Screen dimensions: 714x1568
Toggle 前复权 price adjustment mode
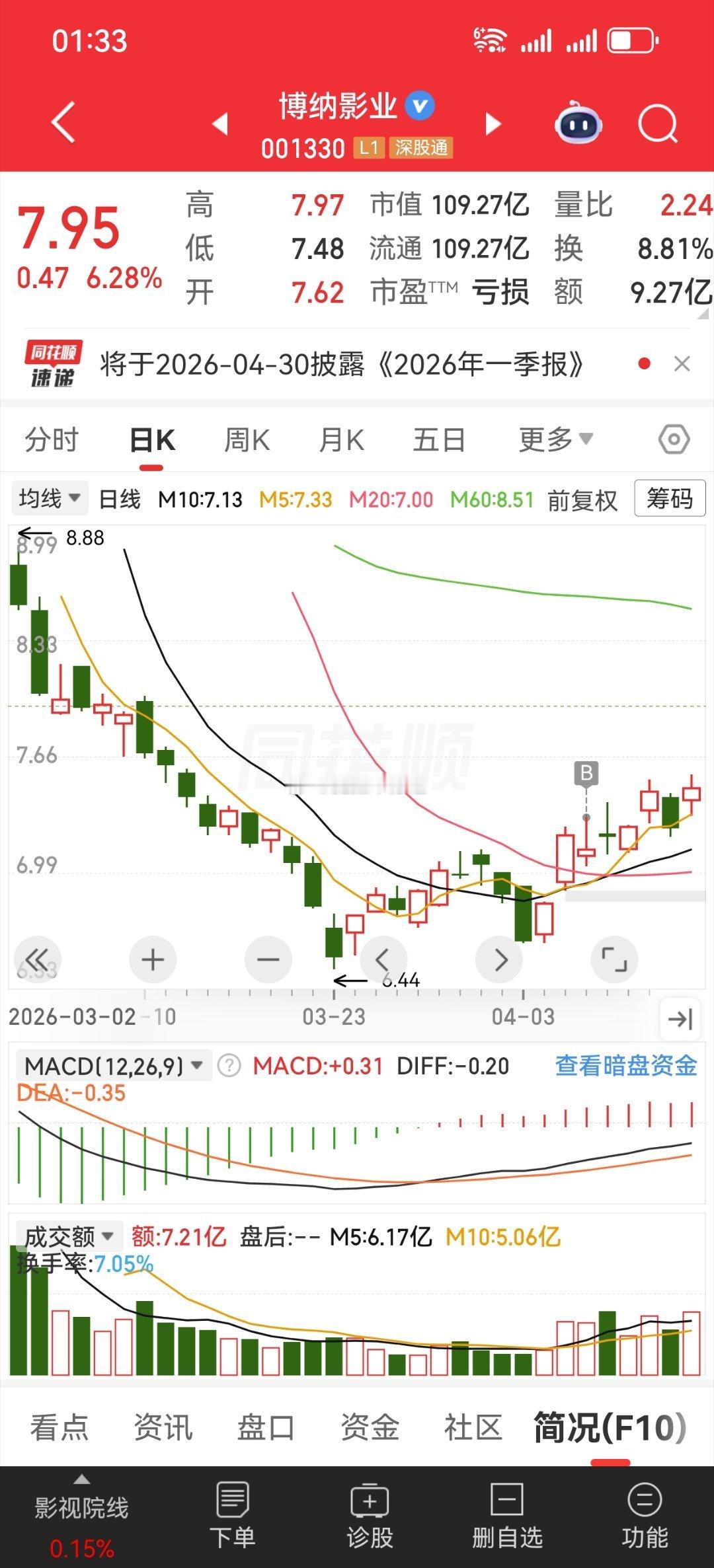click(580, 500)
